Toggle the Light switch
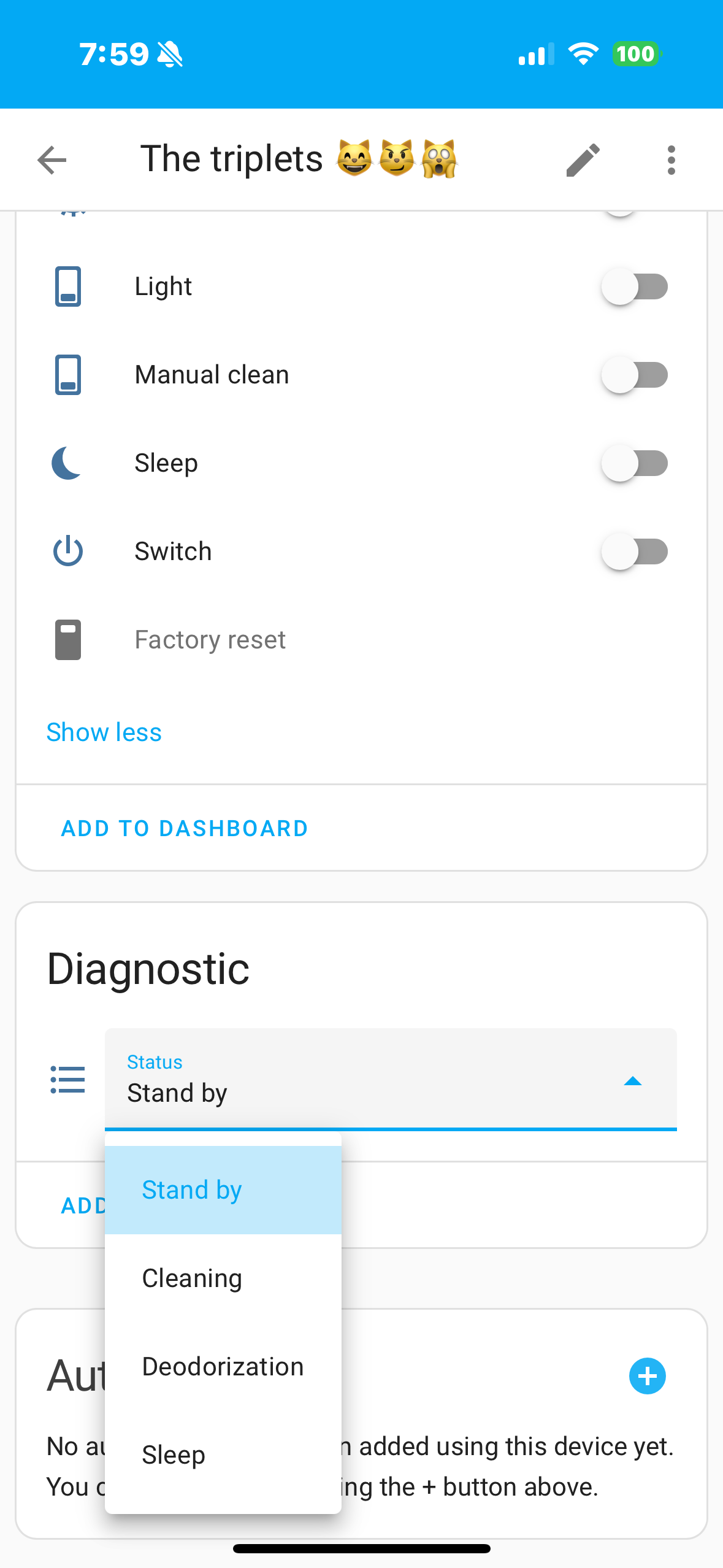This screenshot has width=723, height=1568. point(635,286)
